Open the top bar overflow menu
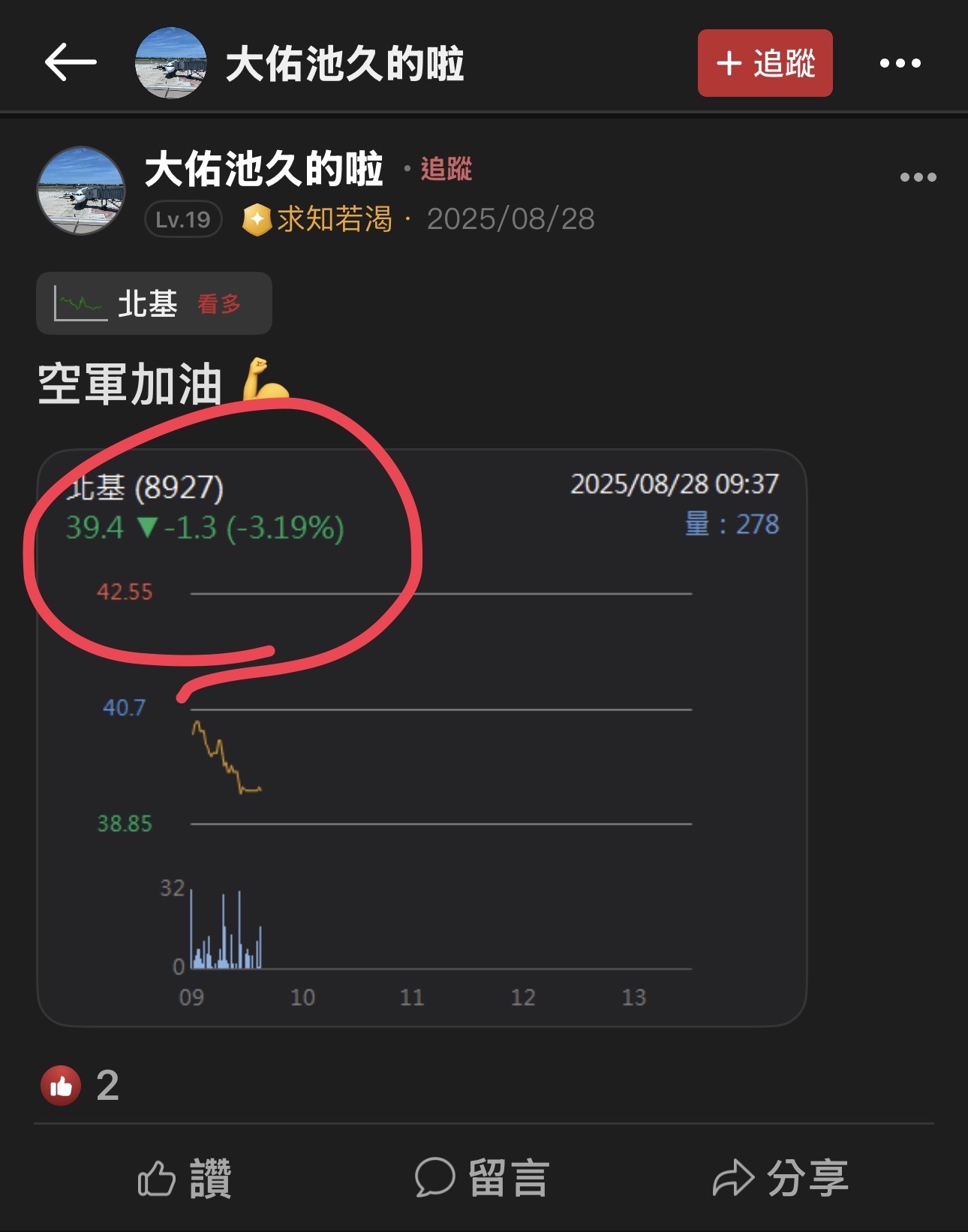 pyautogui.click(x=900, y=63)
